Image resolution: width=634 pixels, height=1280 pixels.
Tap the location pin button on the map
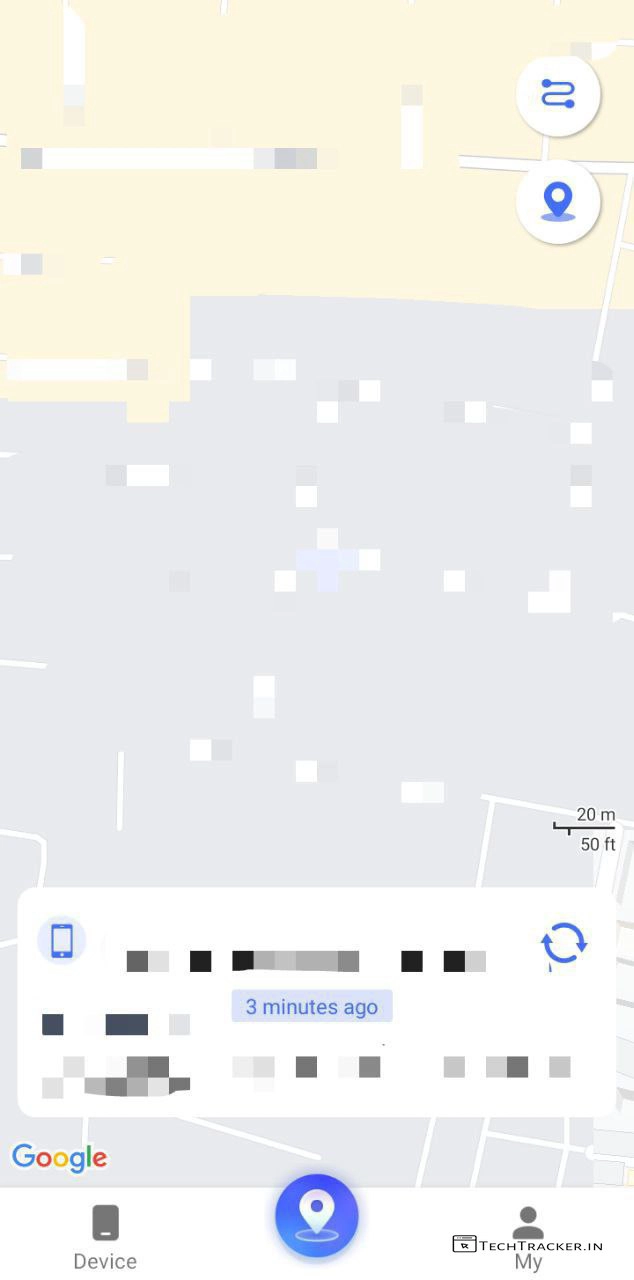[558, 202]
